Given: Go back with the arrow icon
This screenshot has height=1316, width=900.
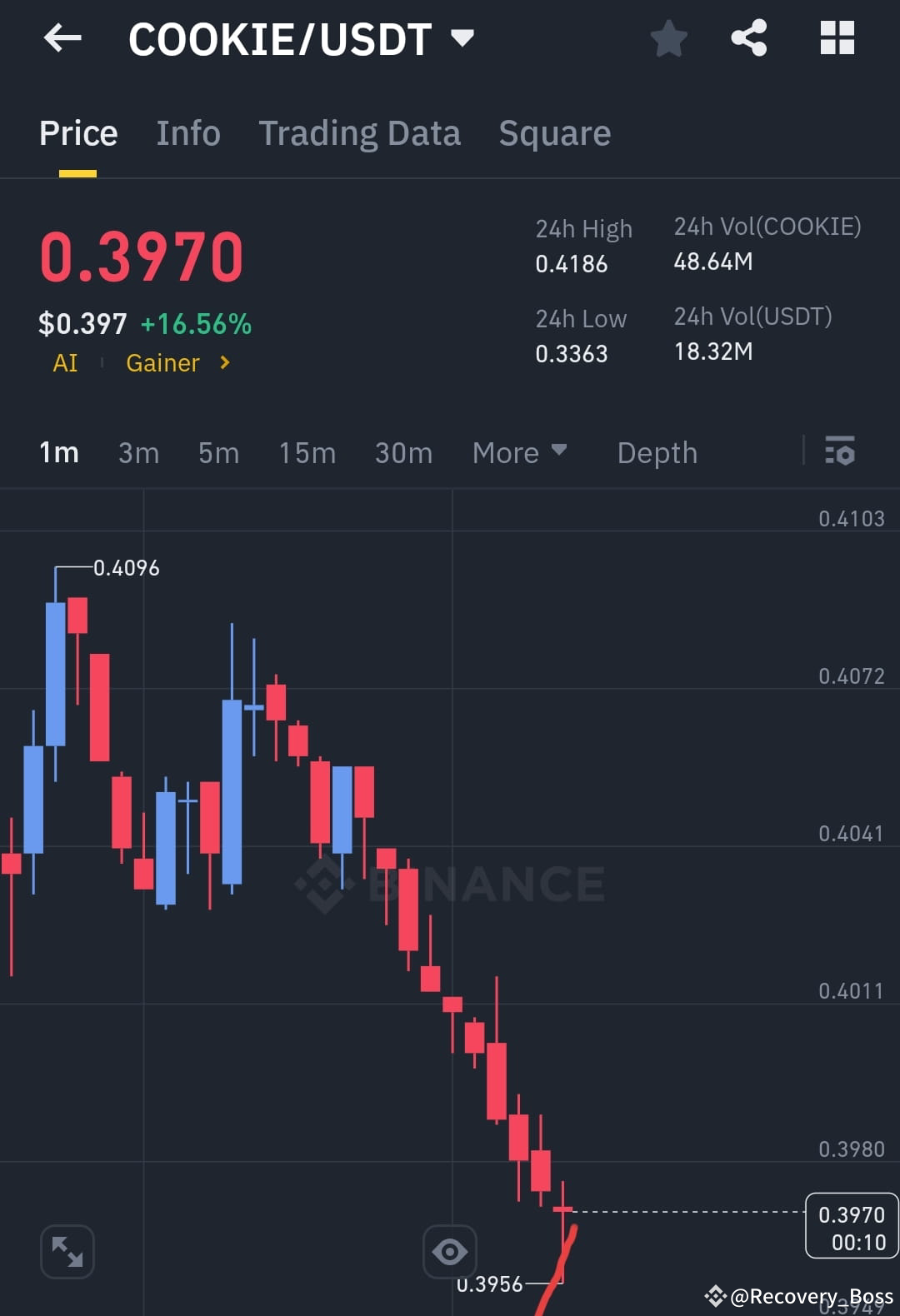Looking at the screenshot, I should pyautogui.click(x=62, y=37).
